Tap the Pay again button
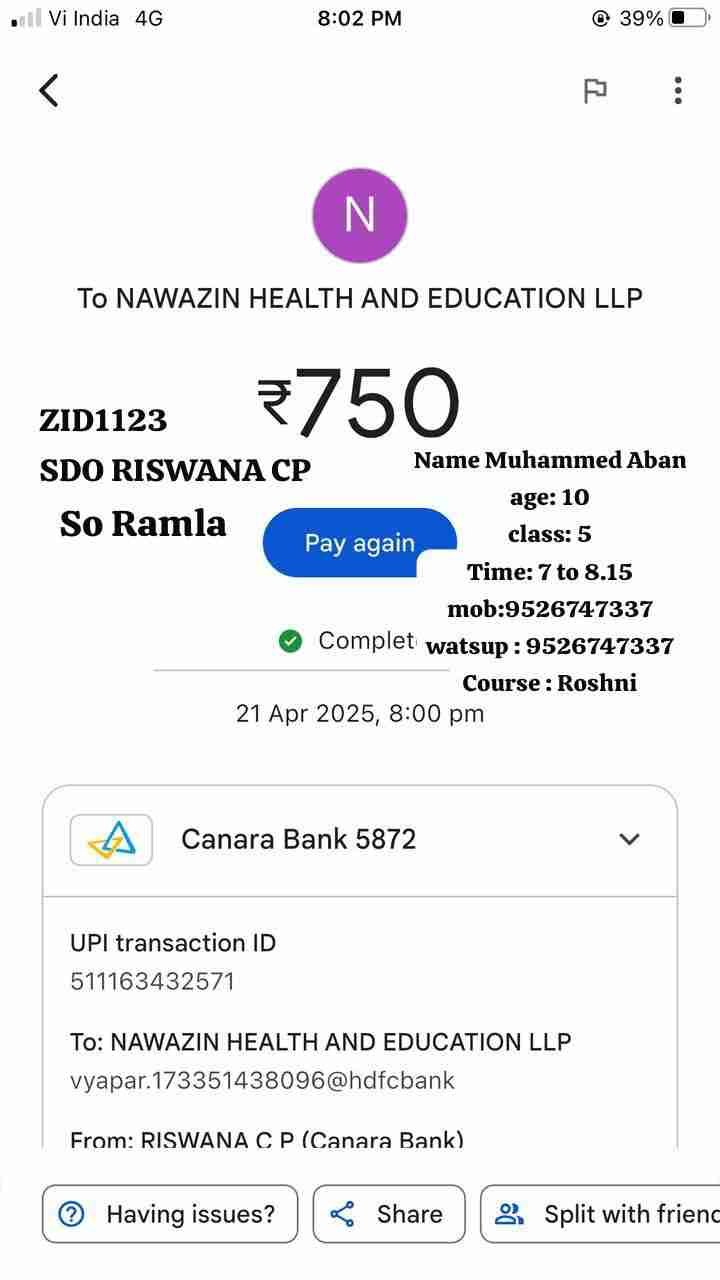 (359, 543)
